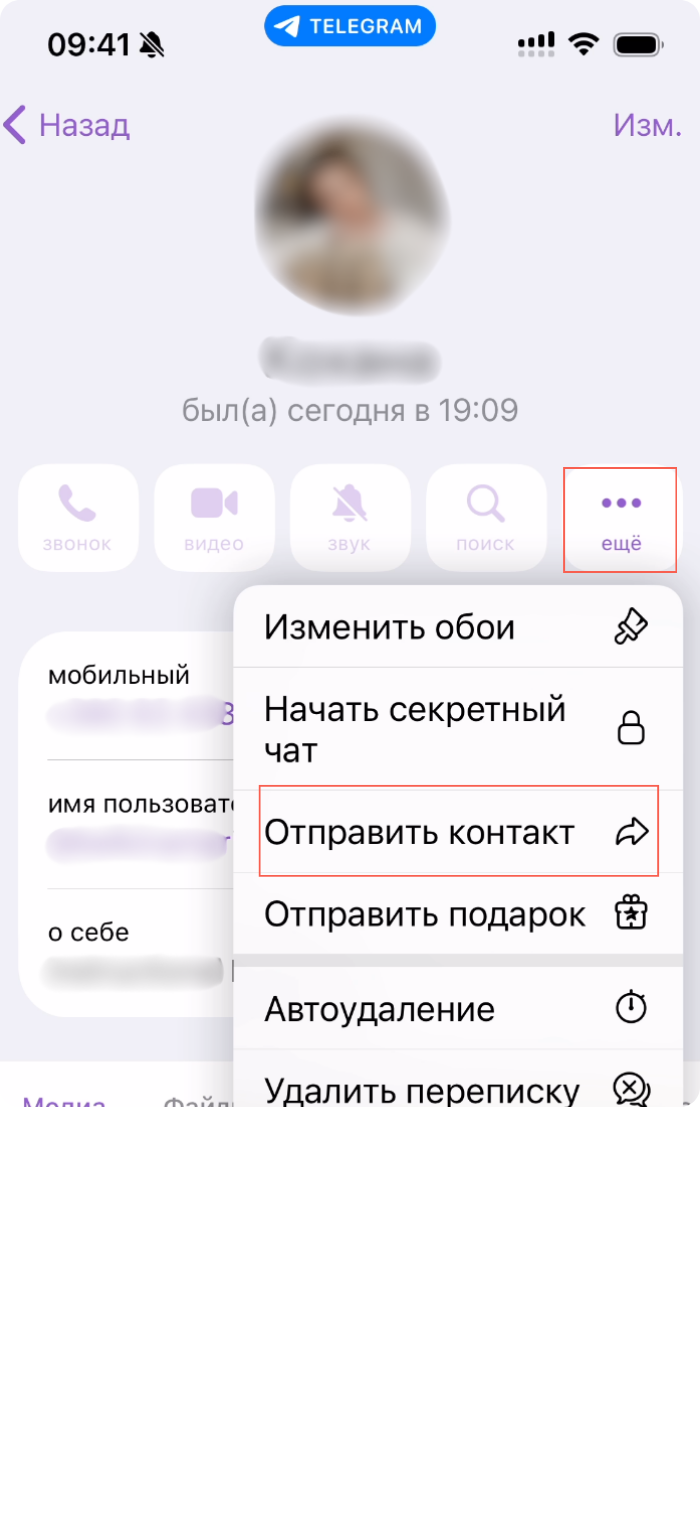Viewport: 700px width, 1528px height.
Task: Start a voice call via звонок
Action: 78,518
